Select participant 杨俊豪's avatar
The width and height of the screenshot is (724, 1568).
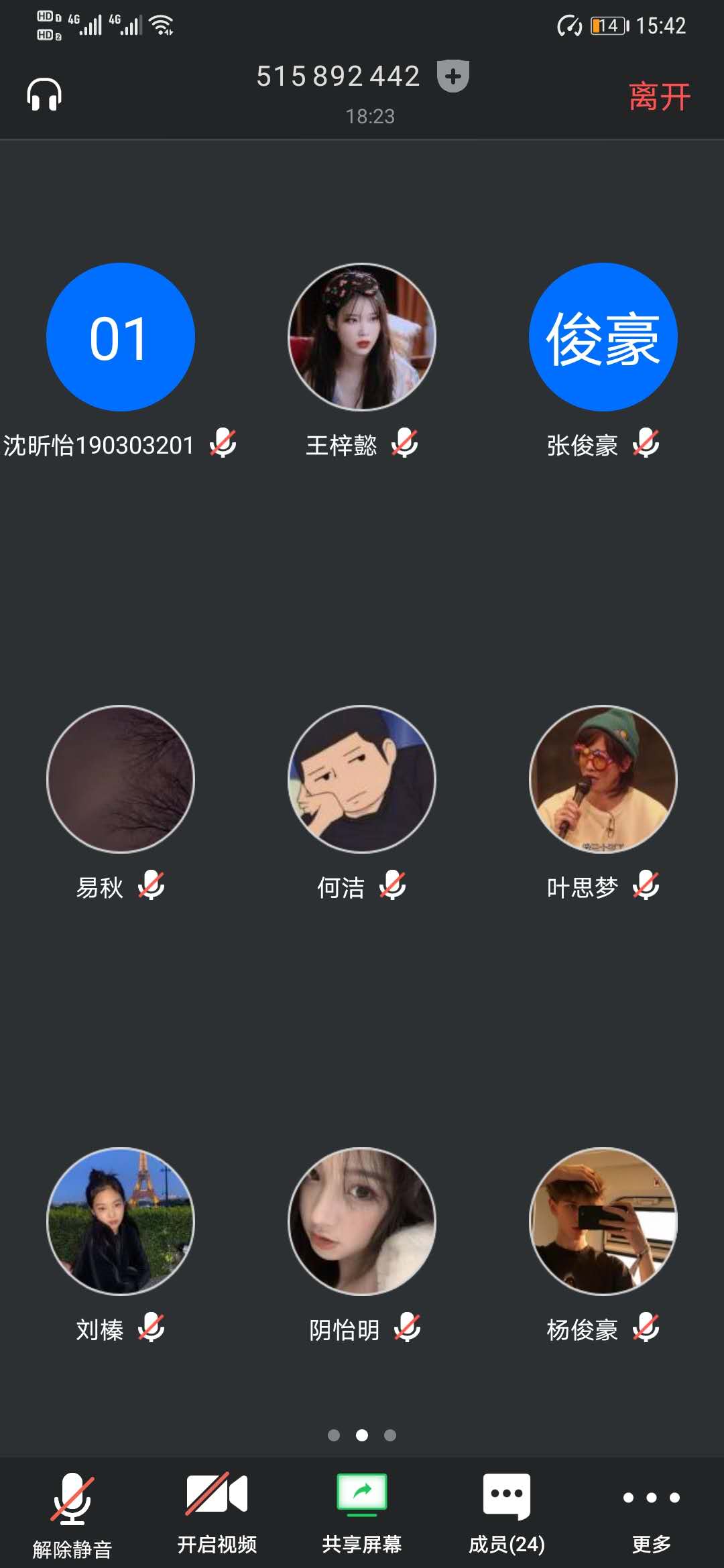click(x=603, y=1222)
